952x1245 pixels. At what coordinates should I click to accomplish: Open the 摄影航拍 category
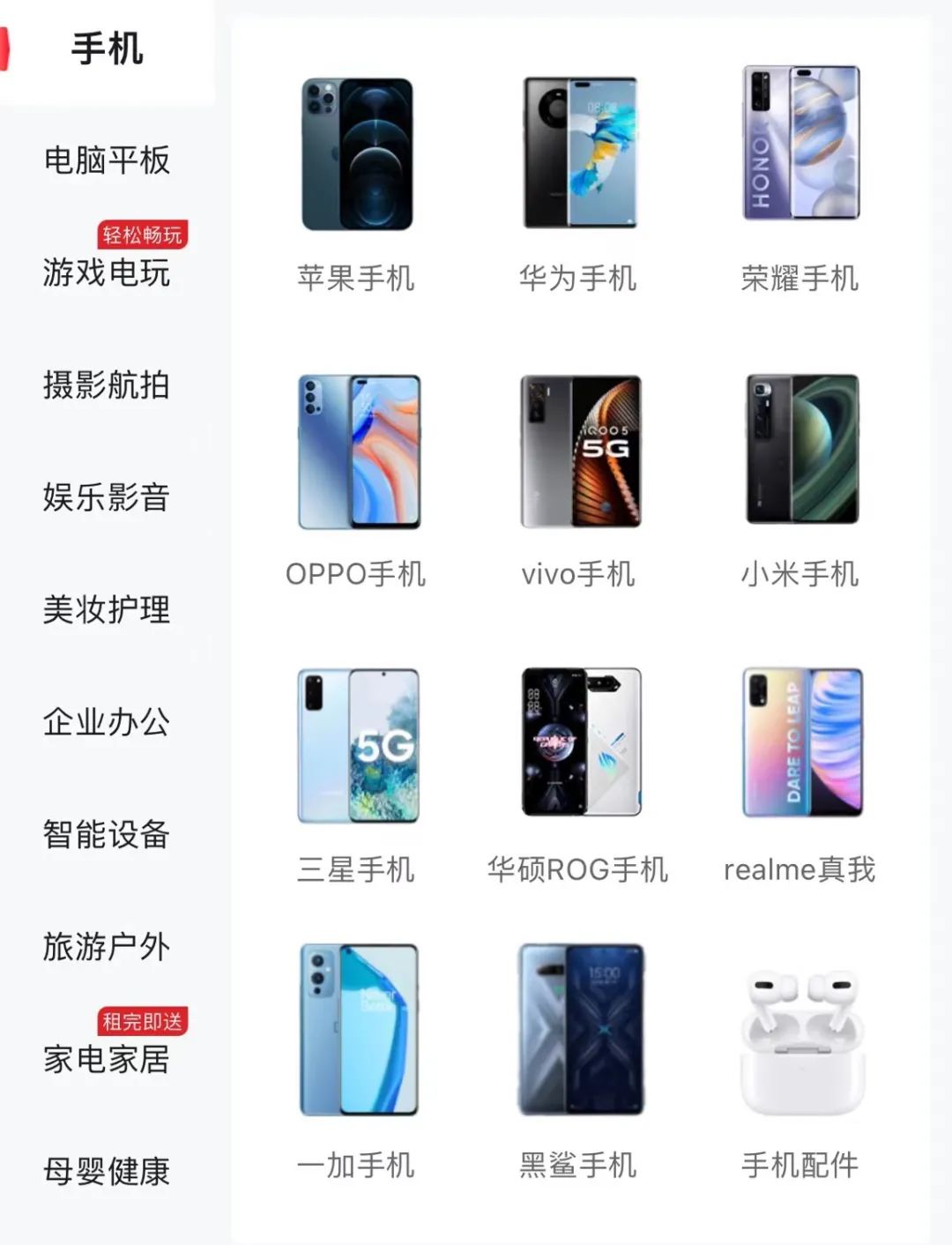tap(107, 385)
